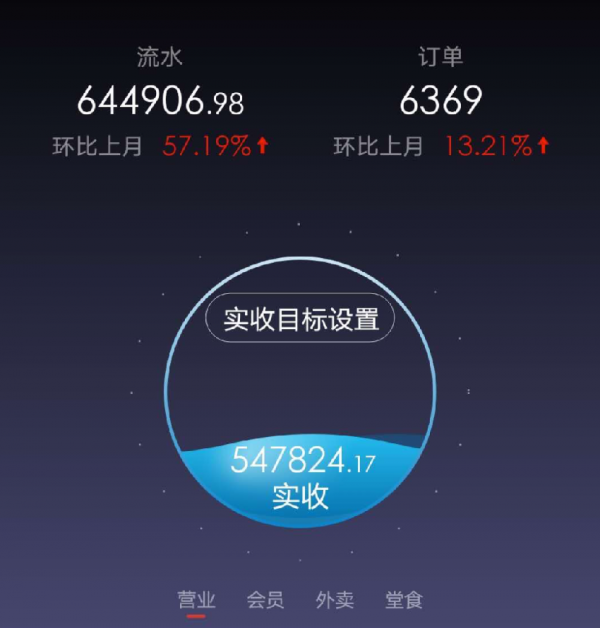
Task: Switch to the 会员 tab
Action: point(265,600)
